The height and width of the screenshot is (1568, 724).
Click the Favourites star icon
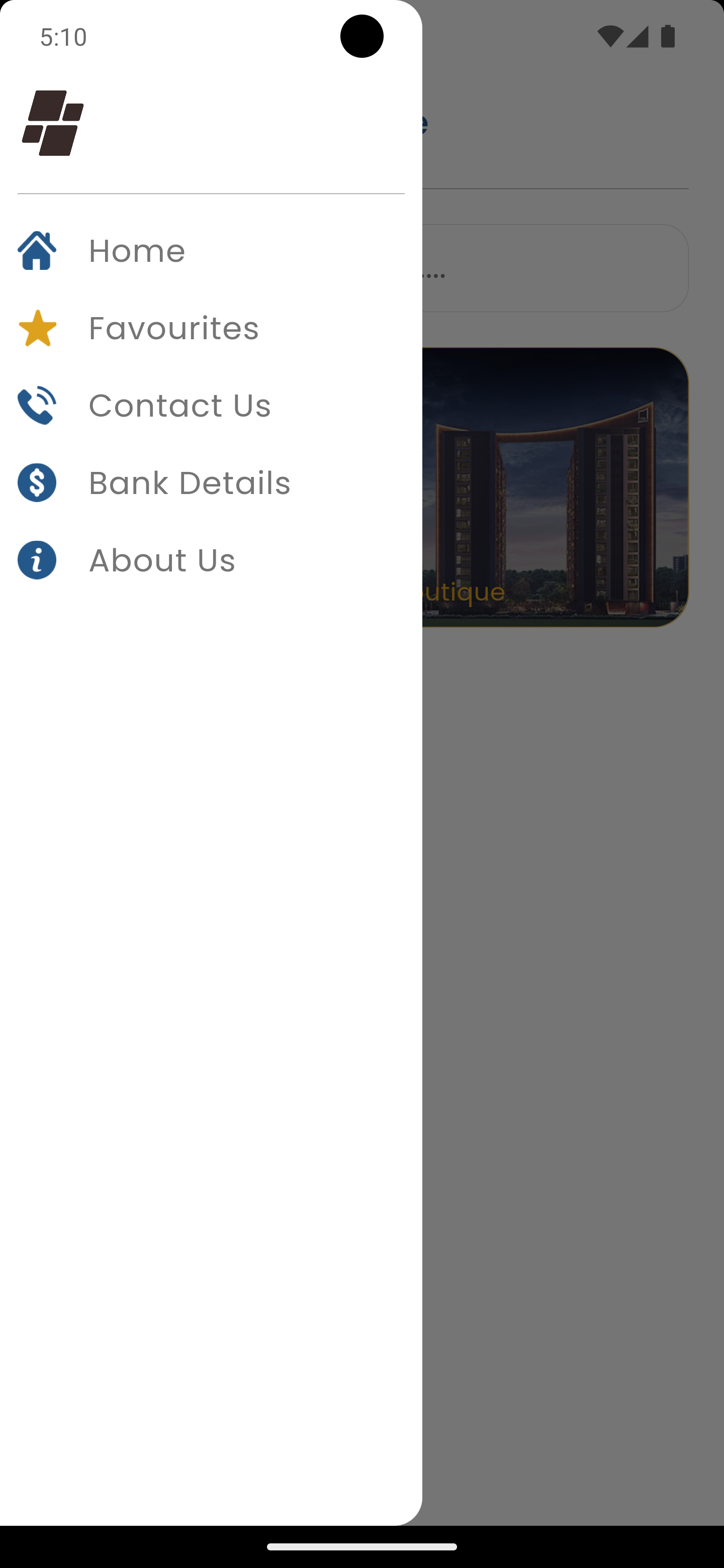(x=36, y=328)
